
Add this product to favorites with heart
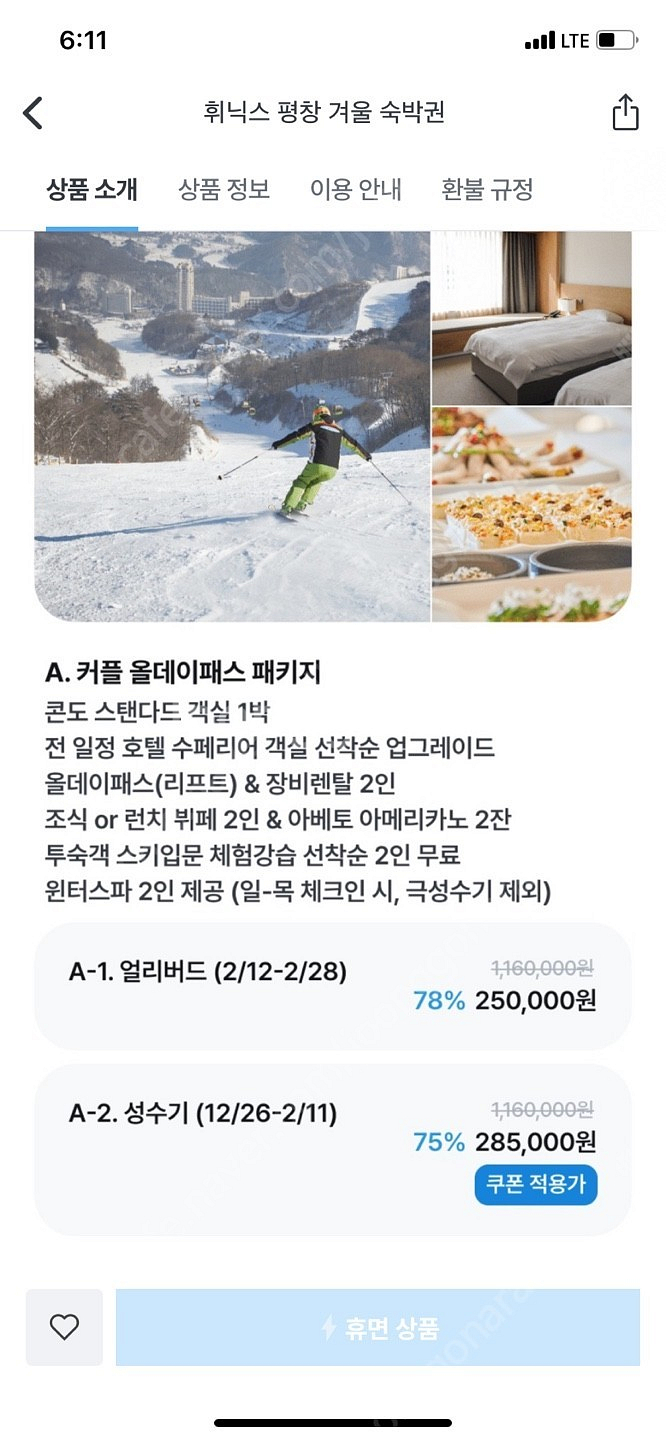click(64, 1327)
